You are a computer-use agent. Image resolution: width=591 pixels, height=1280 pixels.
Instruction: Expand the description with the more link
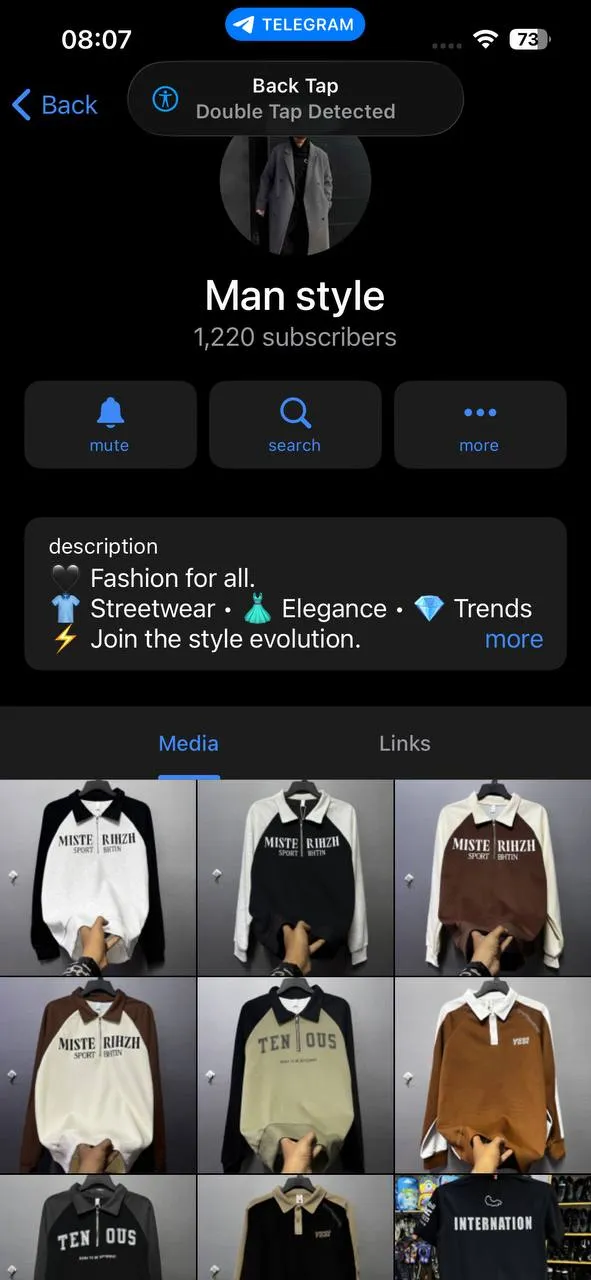(x=514, y=639)
